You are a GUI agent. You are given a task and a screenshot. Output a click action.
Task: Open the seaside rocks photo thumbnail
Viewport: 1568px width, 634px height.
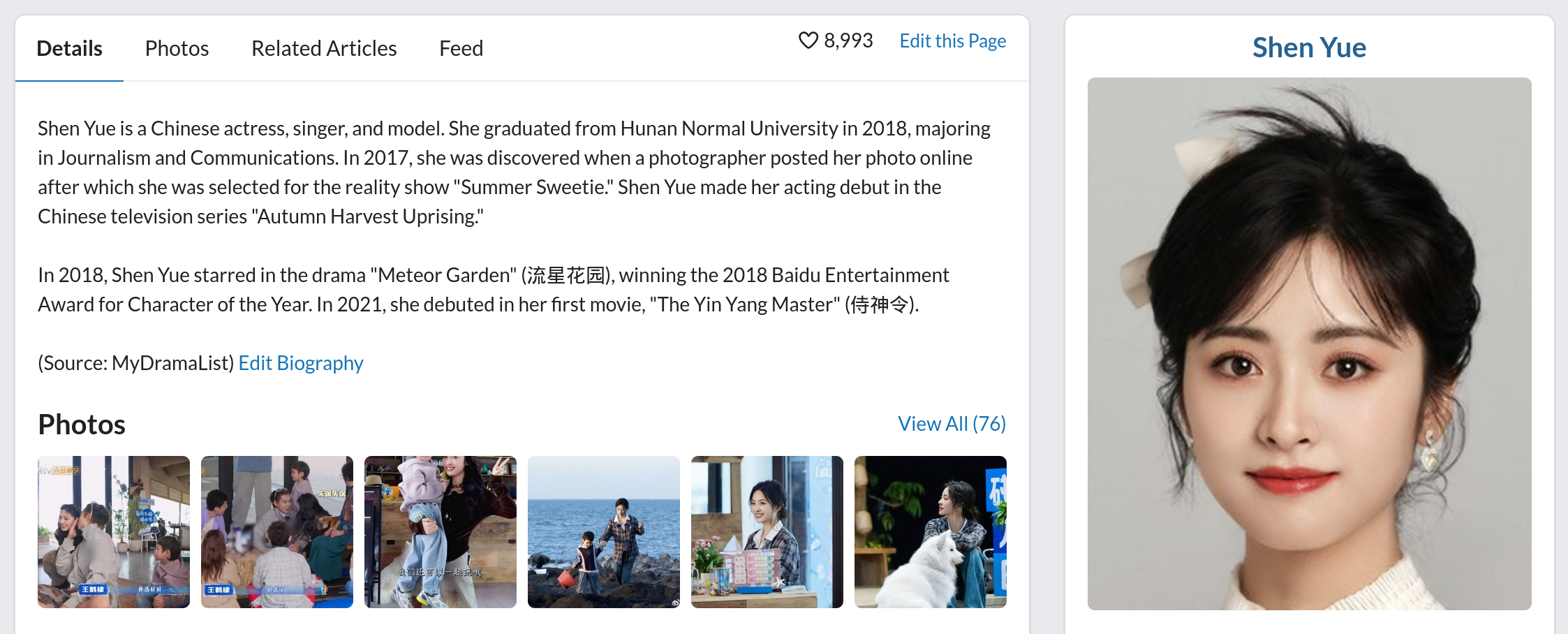tap(603, 532)
